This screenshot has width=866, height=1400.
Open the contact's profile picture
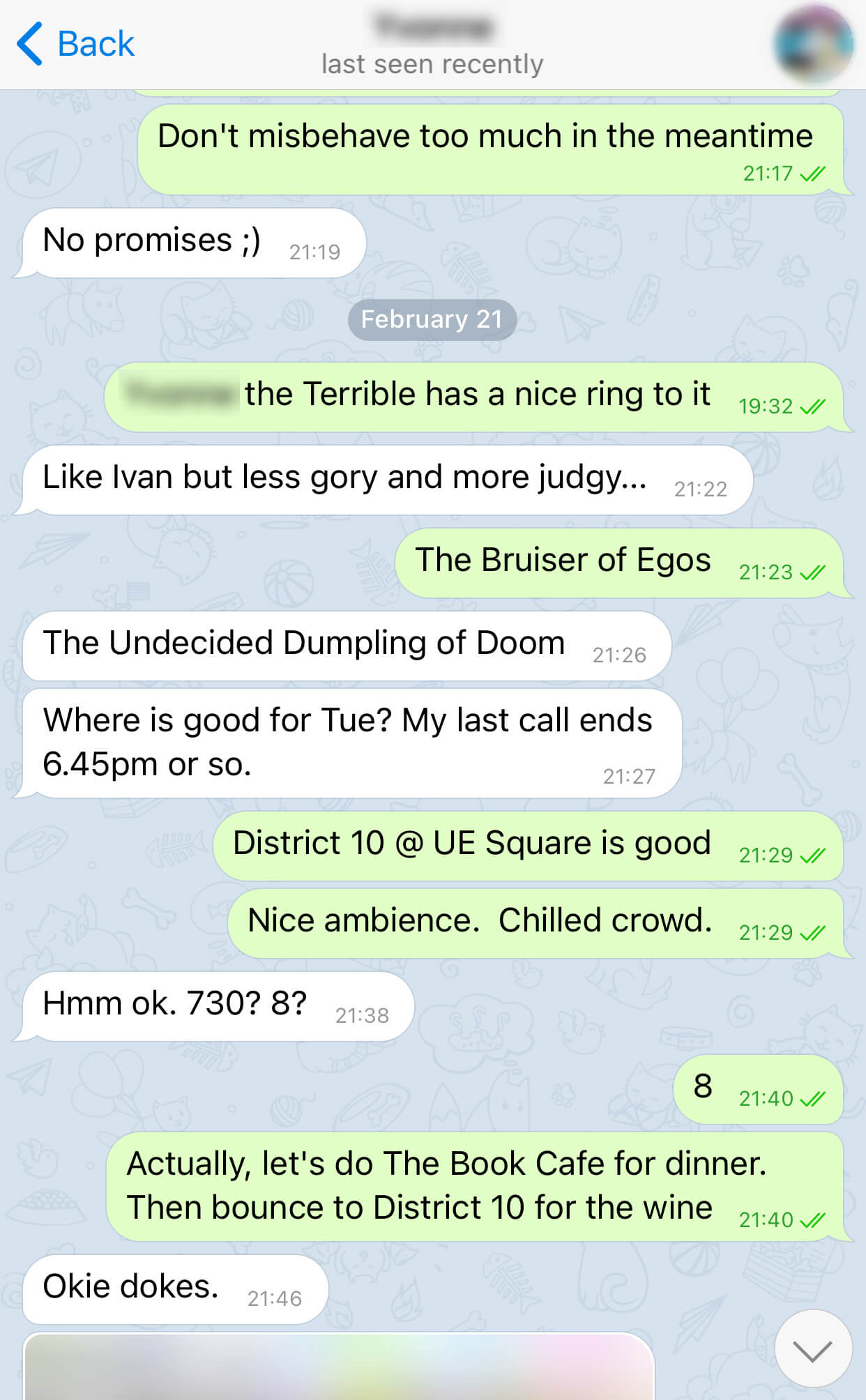814,44
